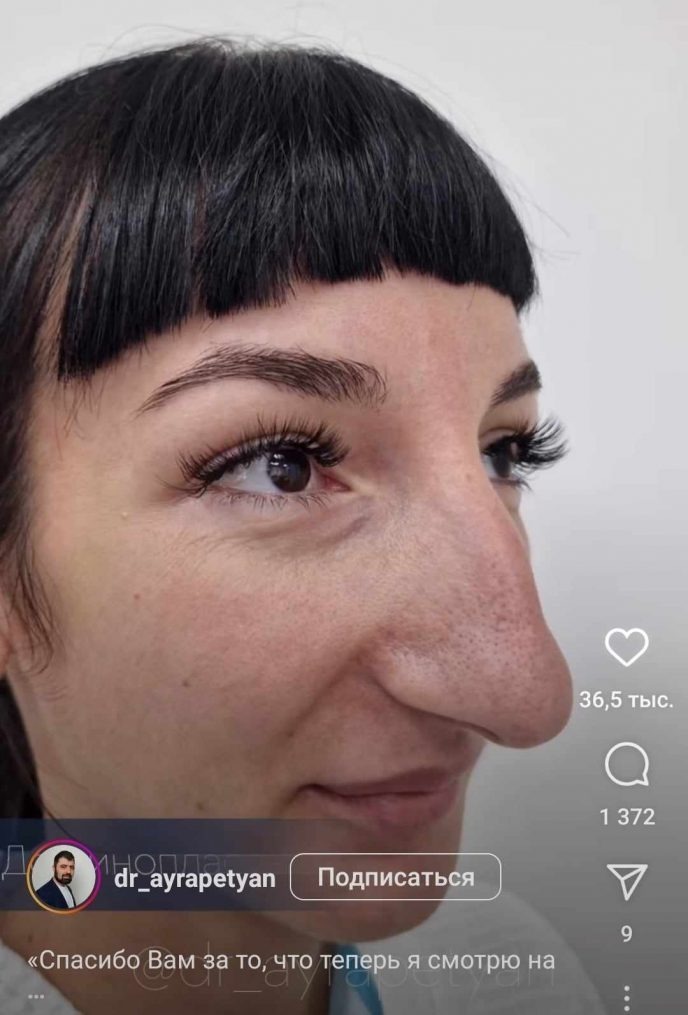This screenshot has height=1015, width=688.
Task: Tap the Подписаться button to follow
Action: [395, 877]
